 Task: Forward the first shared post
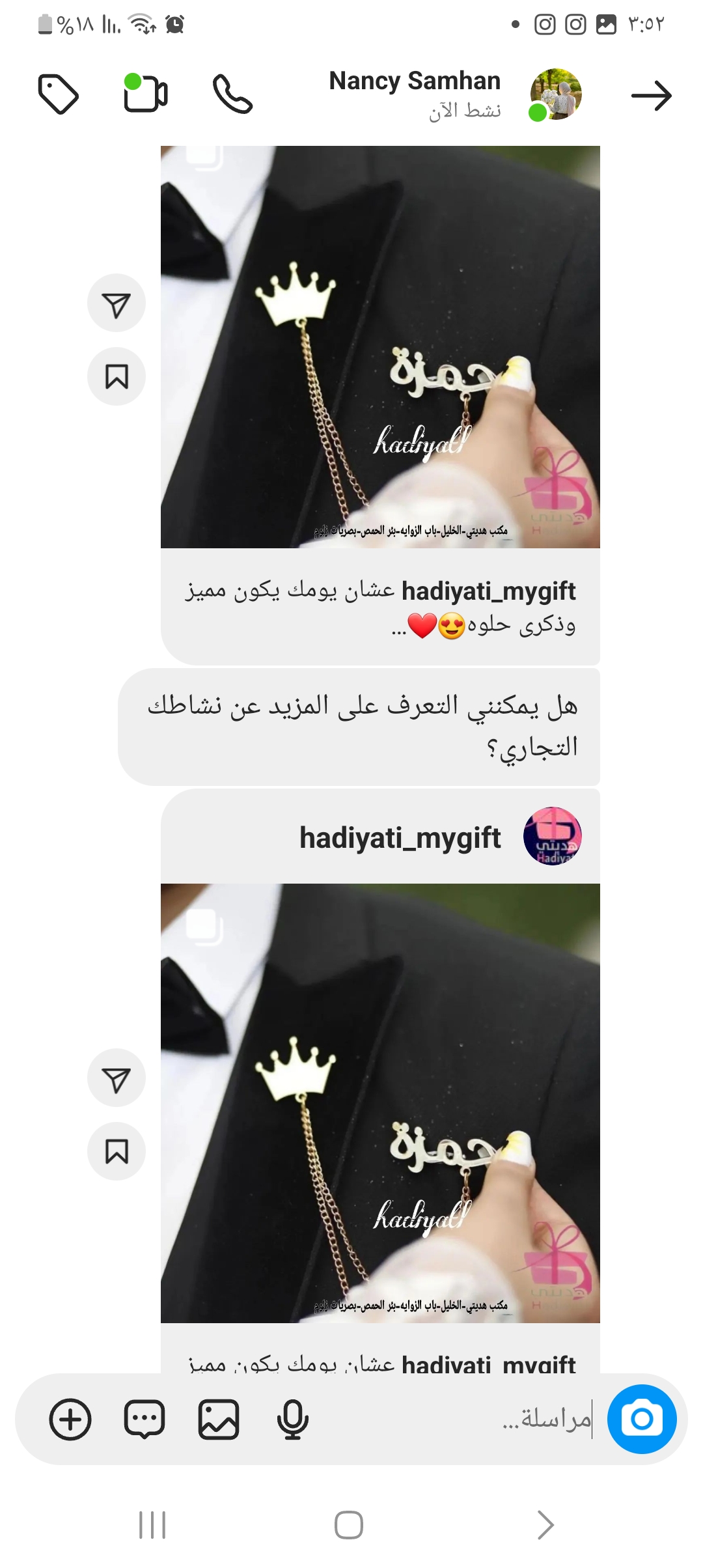117,303
